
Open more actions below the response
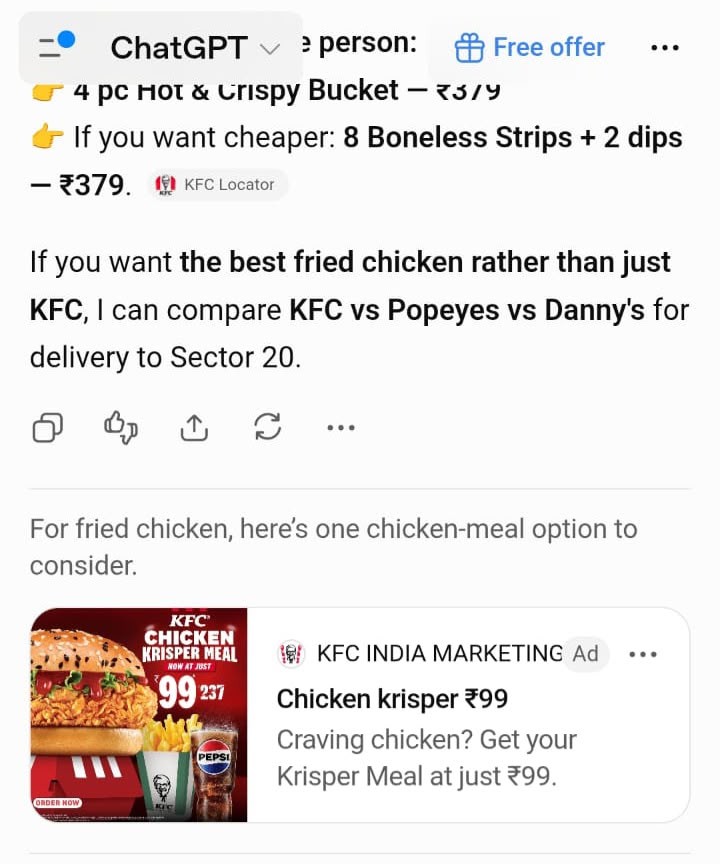(x=341, y=428)
